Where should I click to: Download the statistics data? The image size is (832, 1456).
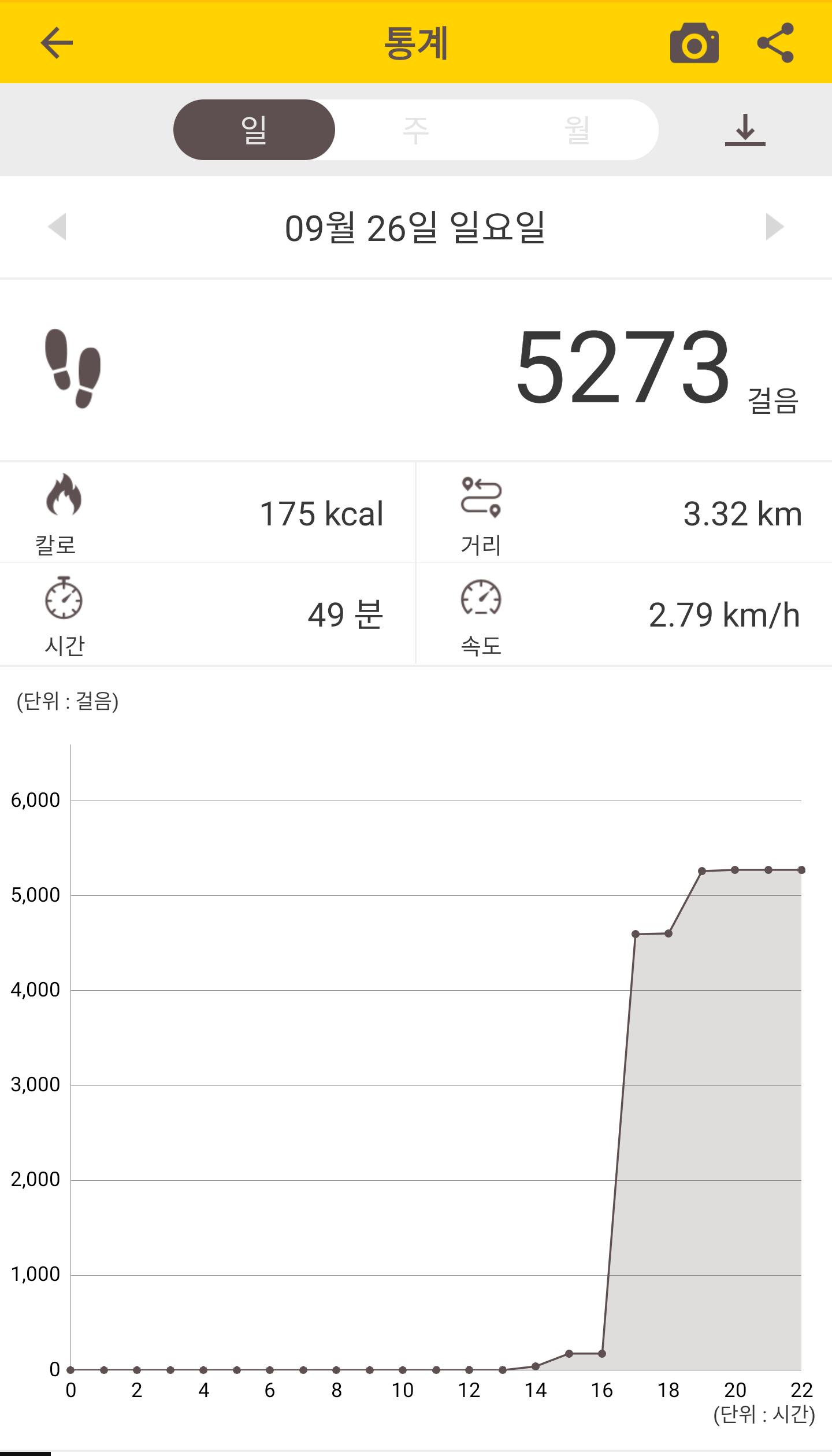click(x=745, y=129)
